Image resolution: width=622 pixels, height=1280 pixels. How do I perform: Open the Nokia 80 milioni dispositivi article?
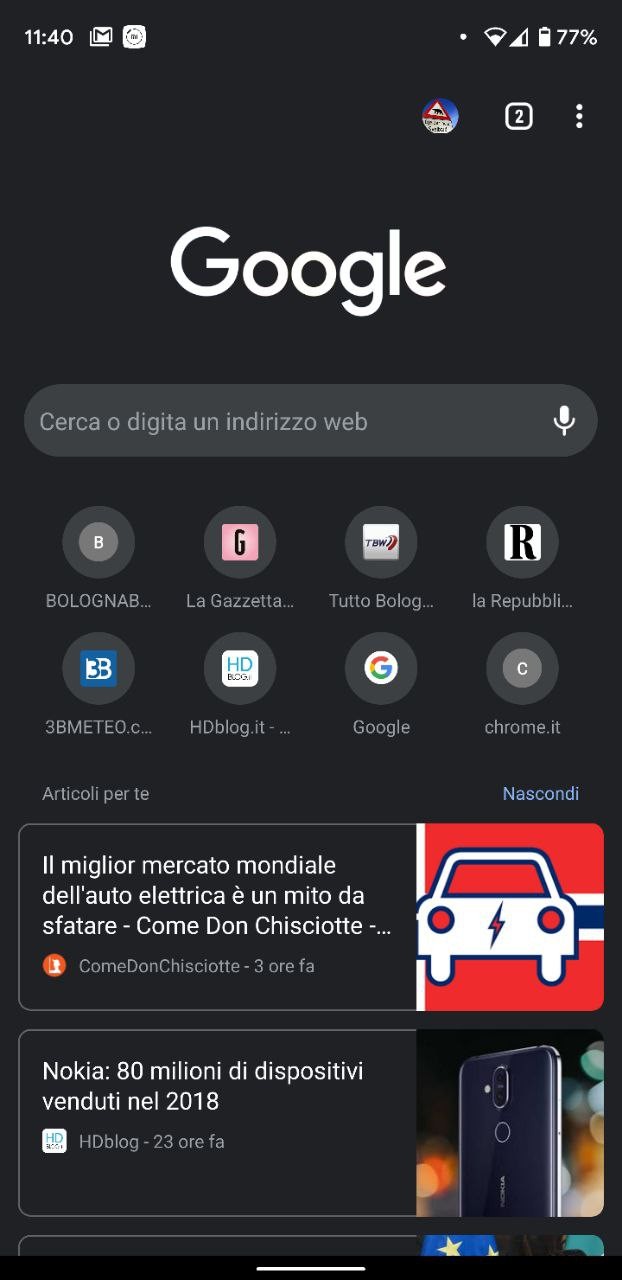(x=311, y=1123)
